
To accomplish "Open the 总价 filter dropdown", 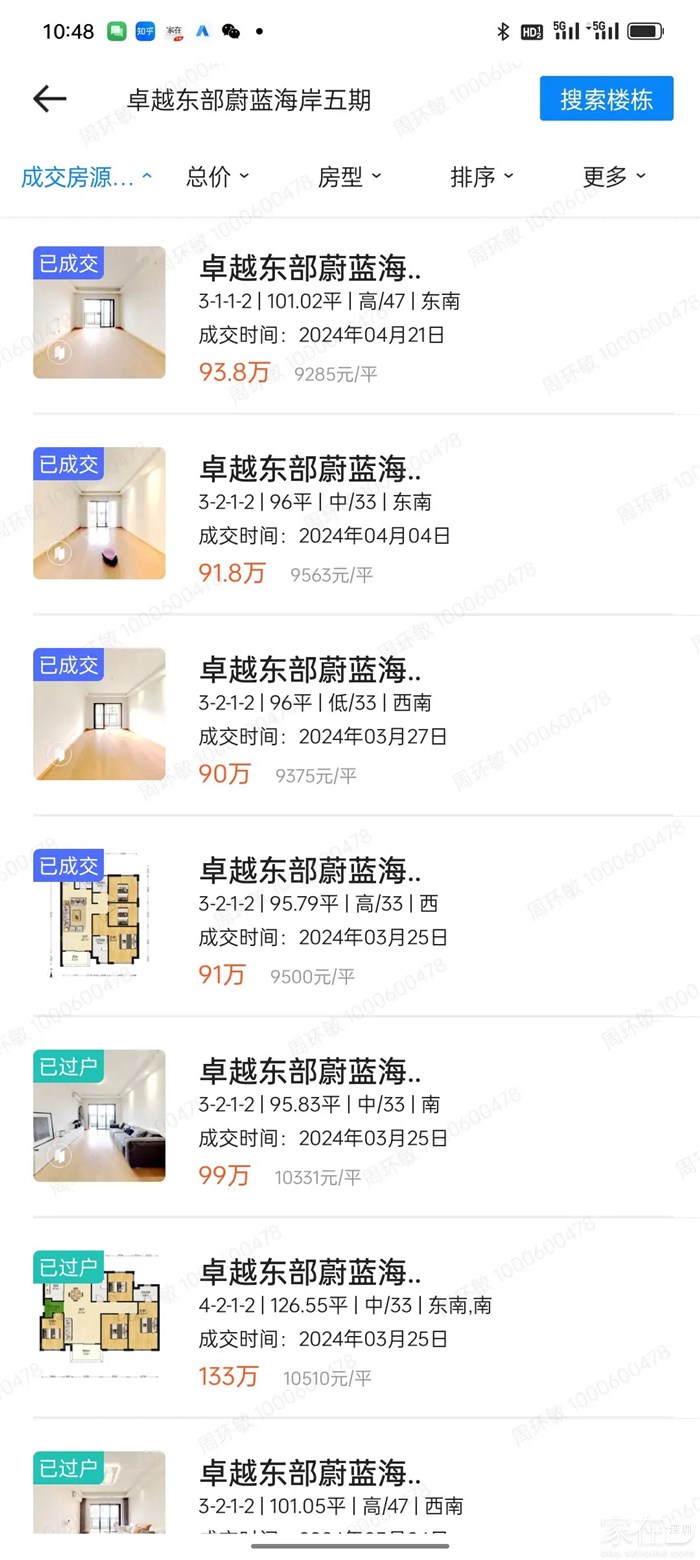I will (x=217, y=177).
